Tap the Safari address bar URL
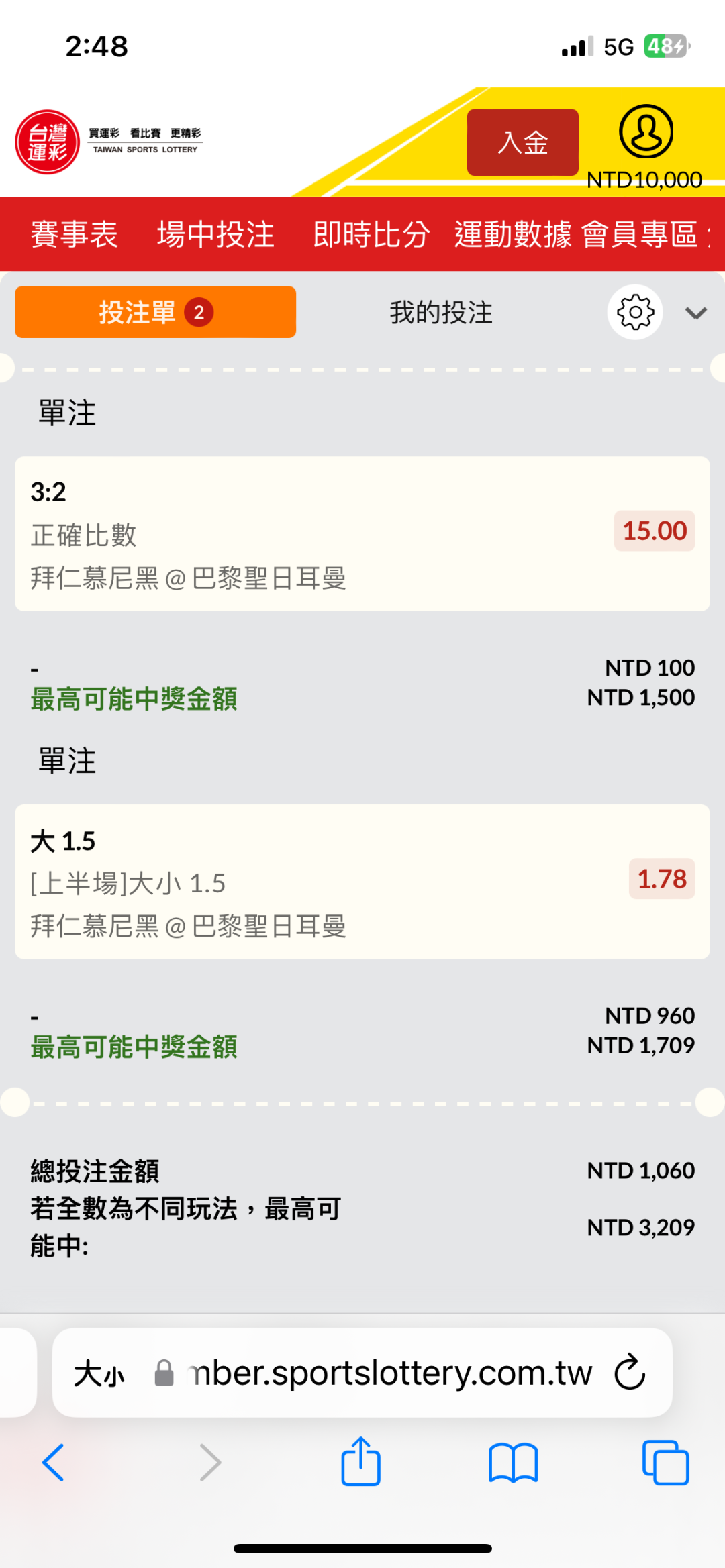Image resolution: width=725 pixels, height=1568 pixels. pos(391,1373)
